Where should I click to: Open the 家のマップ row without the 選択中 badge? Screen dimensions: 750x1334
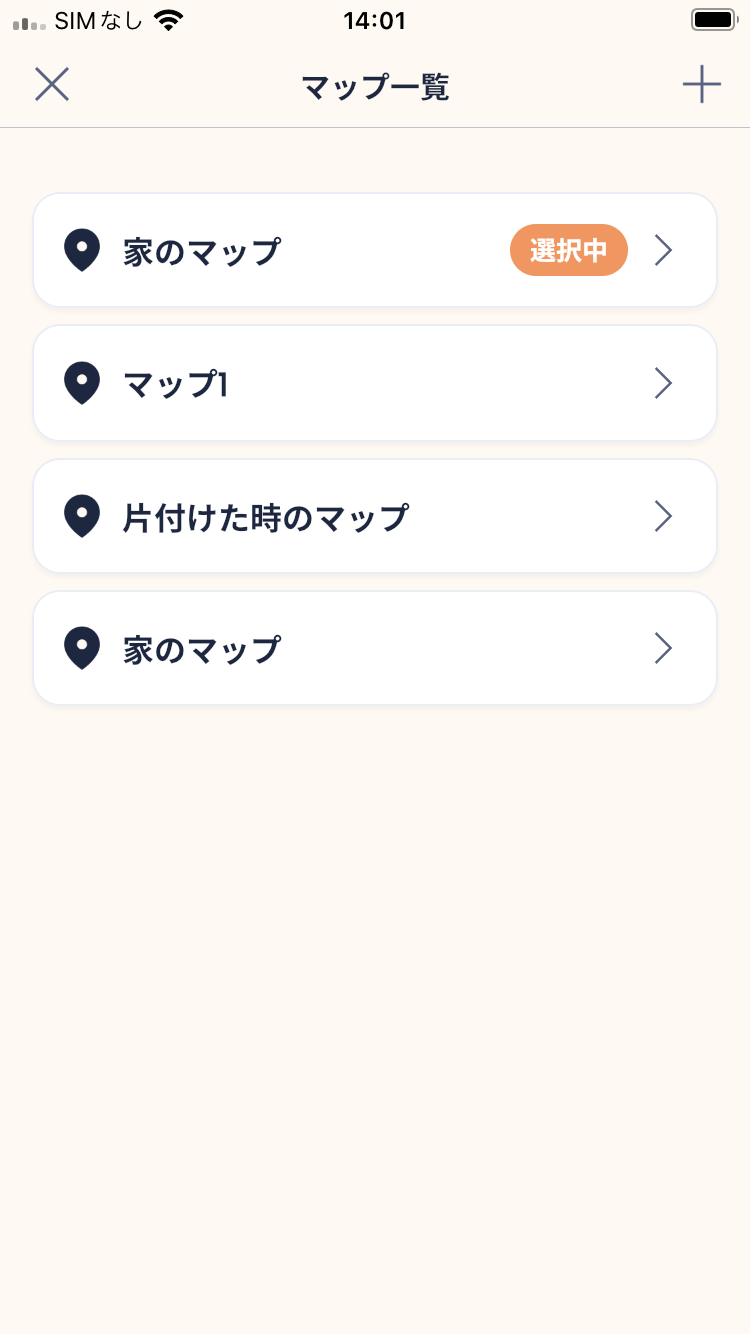[375, 648]
